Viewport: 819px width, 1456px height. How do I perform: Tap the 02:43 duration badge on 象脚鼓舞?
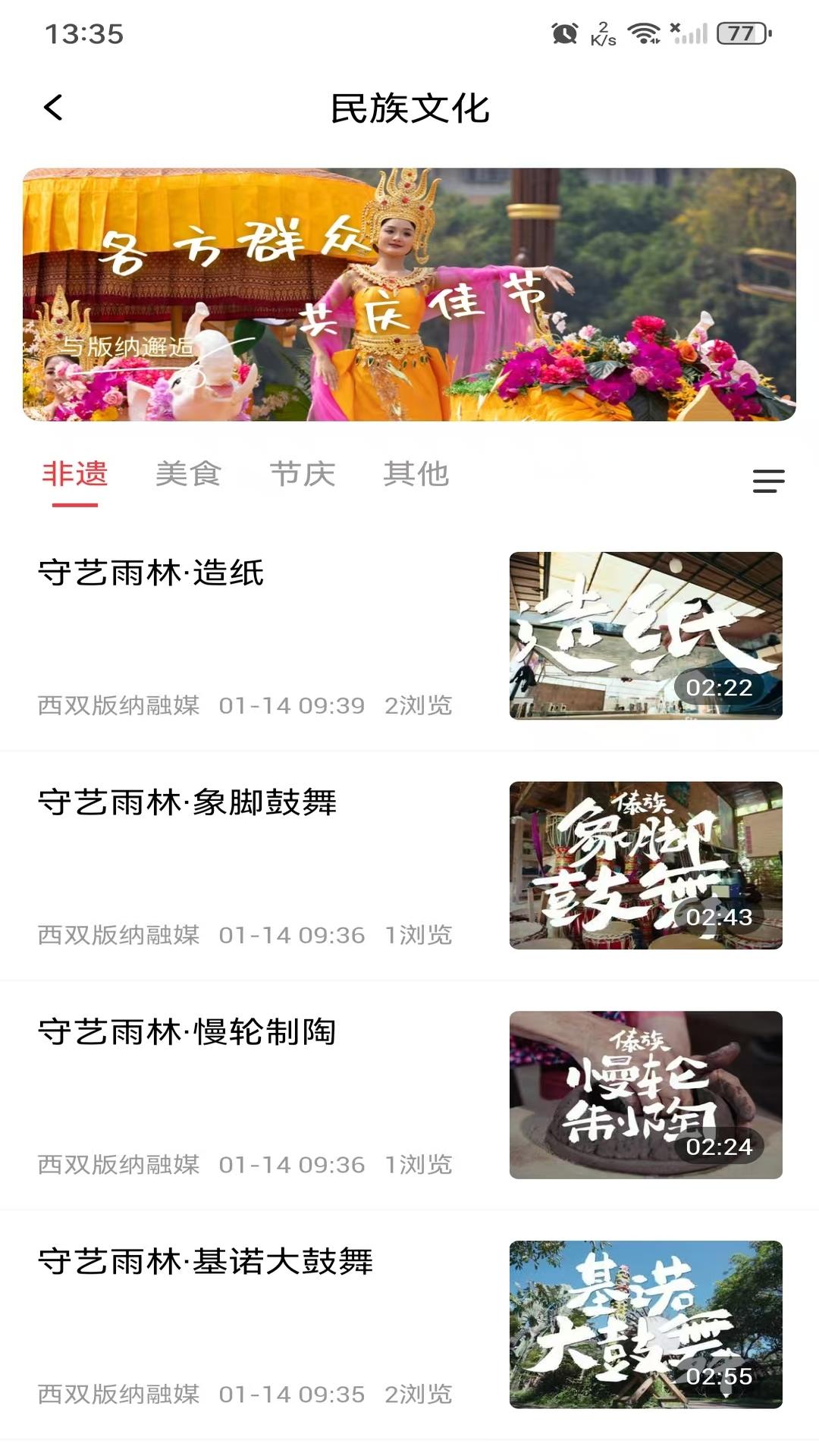coord(719,915)
